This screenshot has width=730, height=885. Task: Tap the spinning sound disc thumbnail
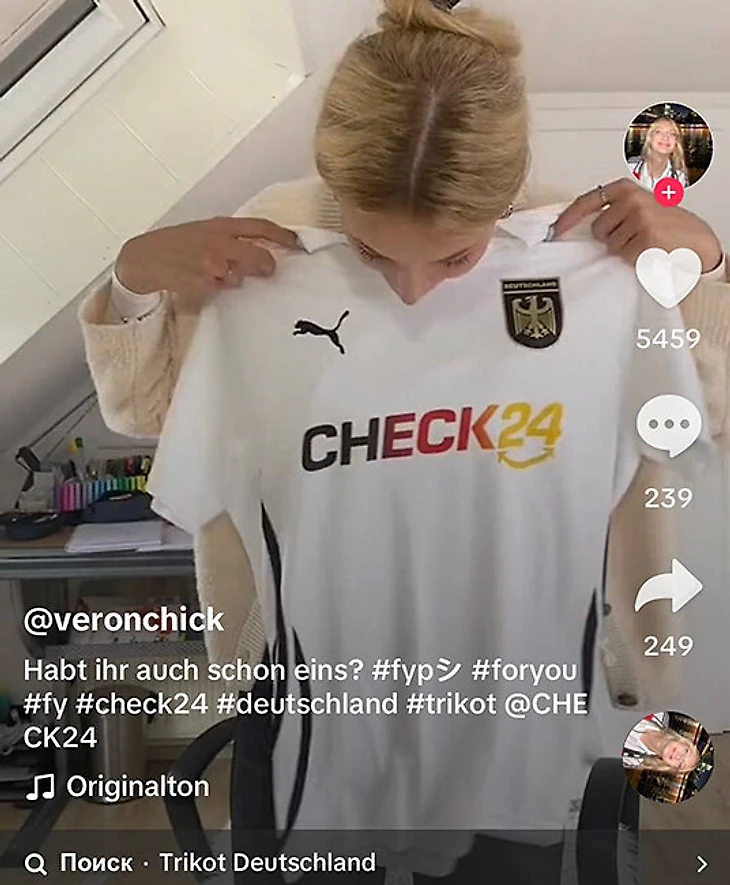point(667,757)
